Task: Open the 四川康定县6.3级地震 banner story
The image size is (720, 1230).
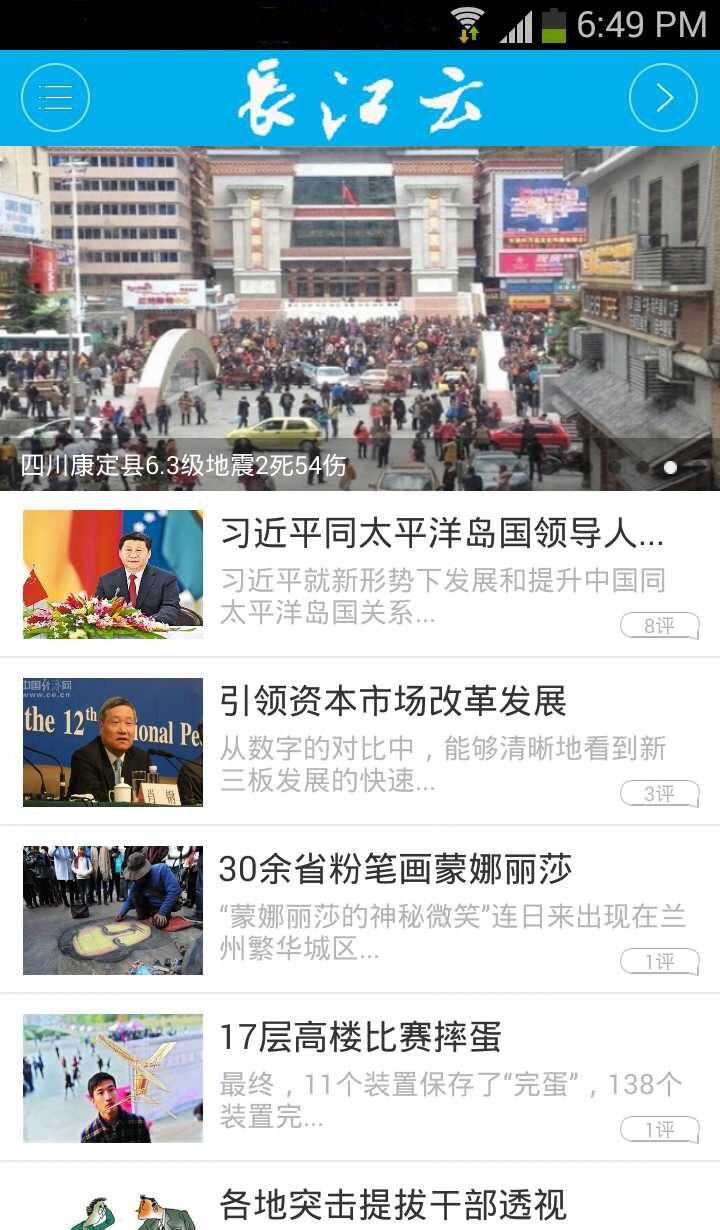Action: [360, 318]
